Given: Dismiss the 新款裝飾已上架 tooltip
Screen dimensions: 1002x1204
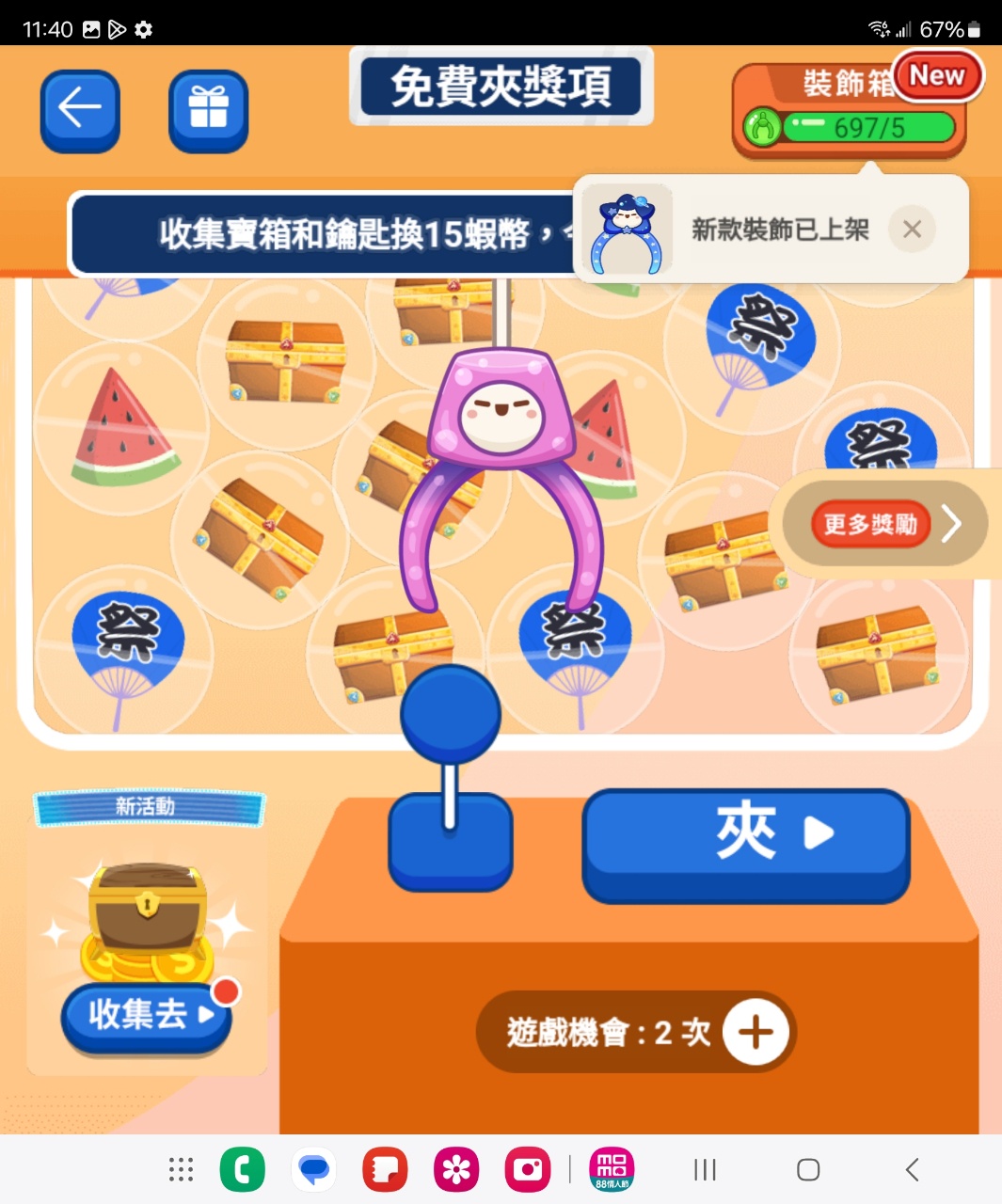Looking at the screenshot, I should point(911,230).
